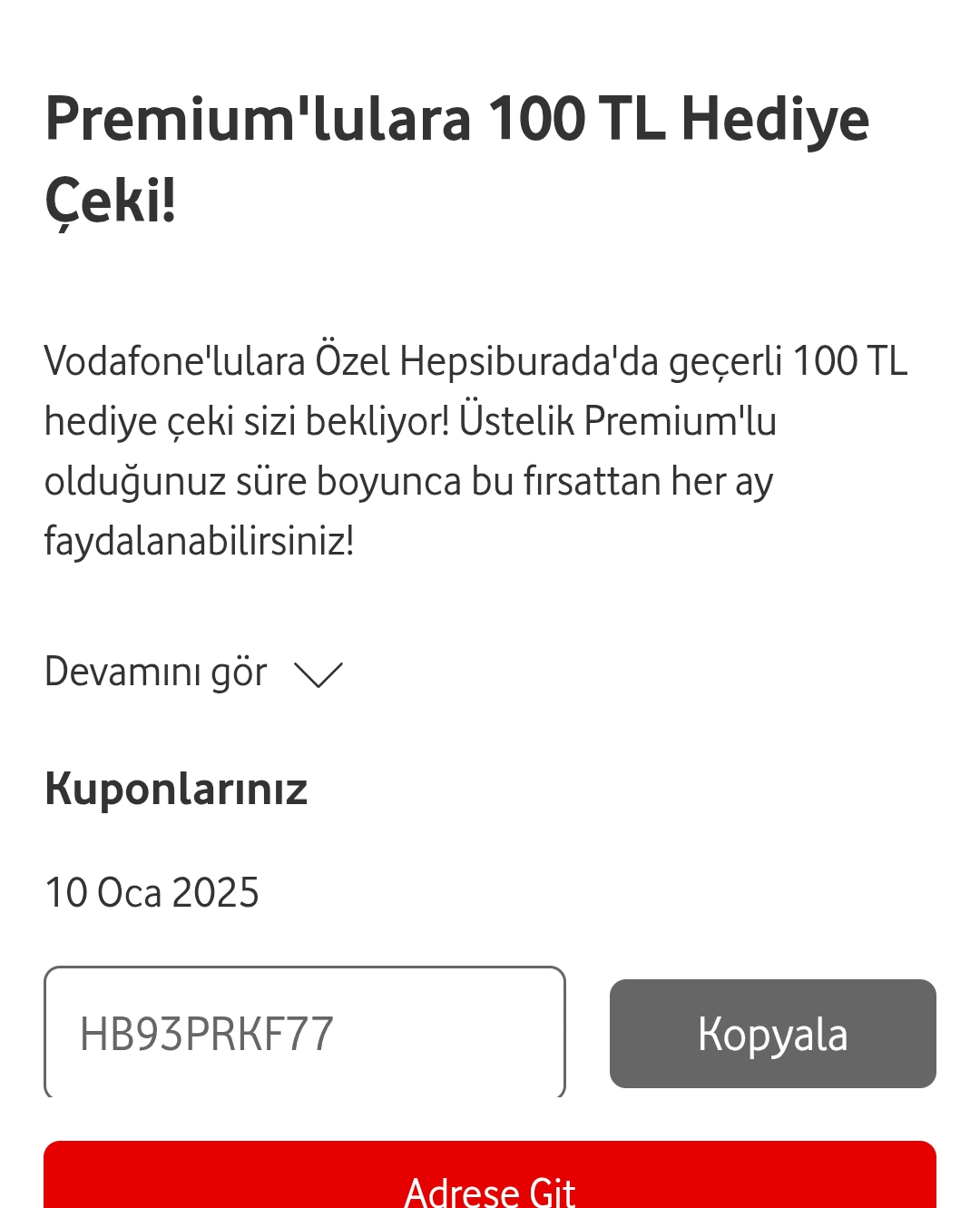
Task: Tap the coupon code field HB93PRKF77
Action: (305, 1033)
